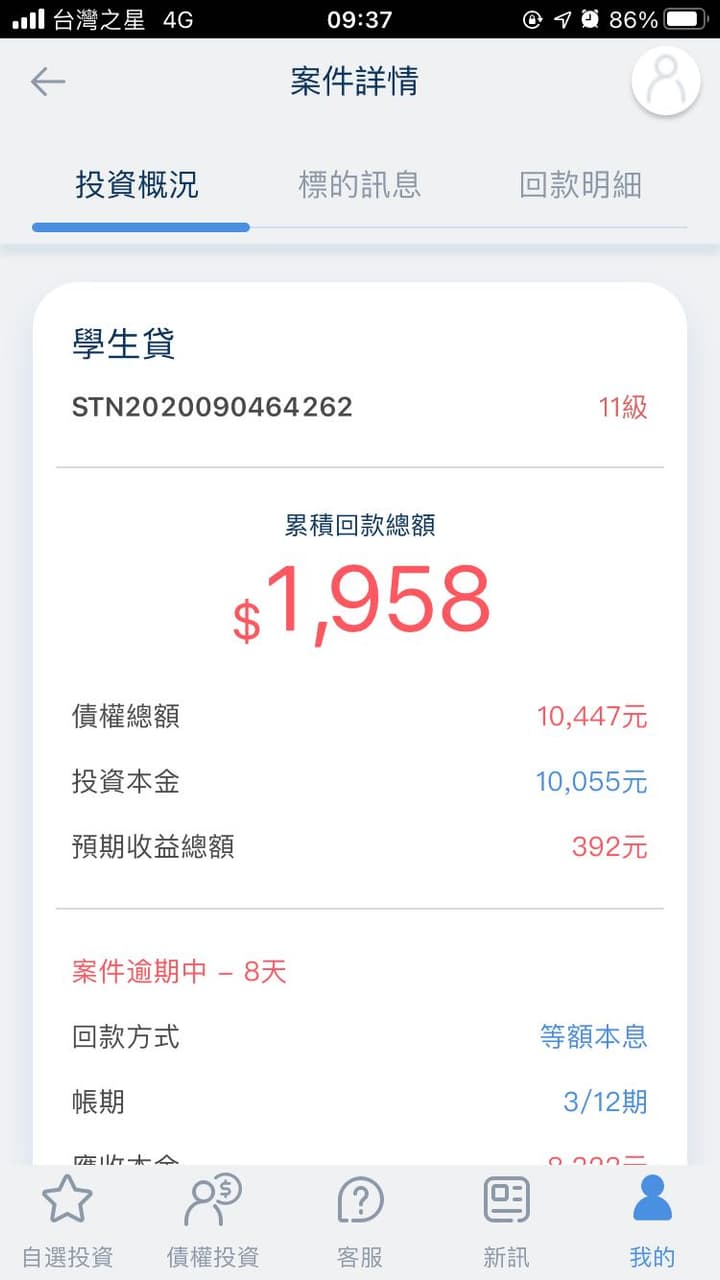Select the 投資概況 tab
Screen dimensions: 720x1280
[x=137, y=185]
